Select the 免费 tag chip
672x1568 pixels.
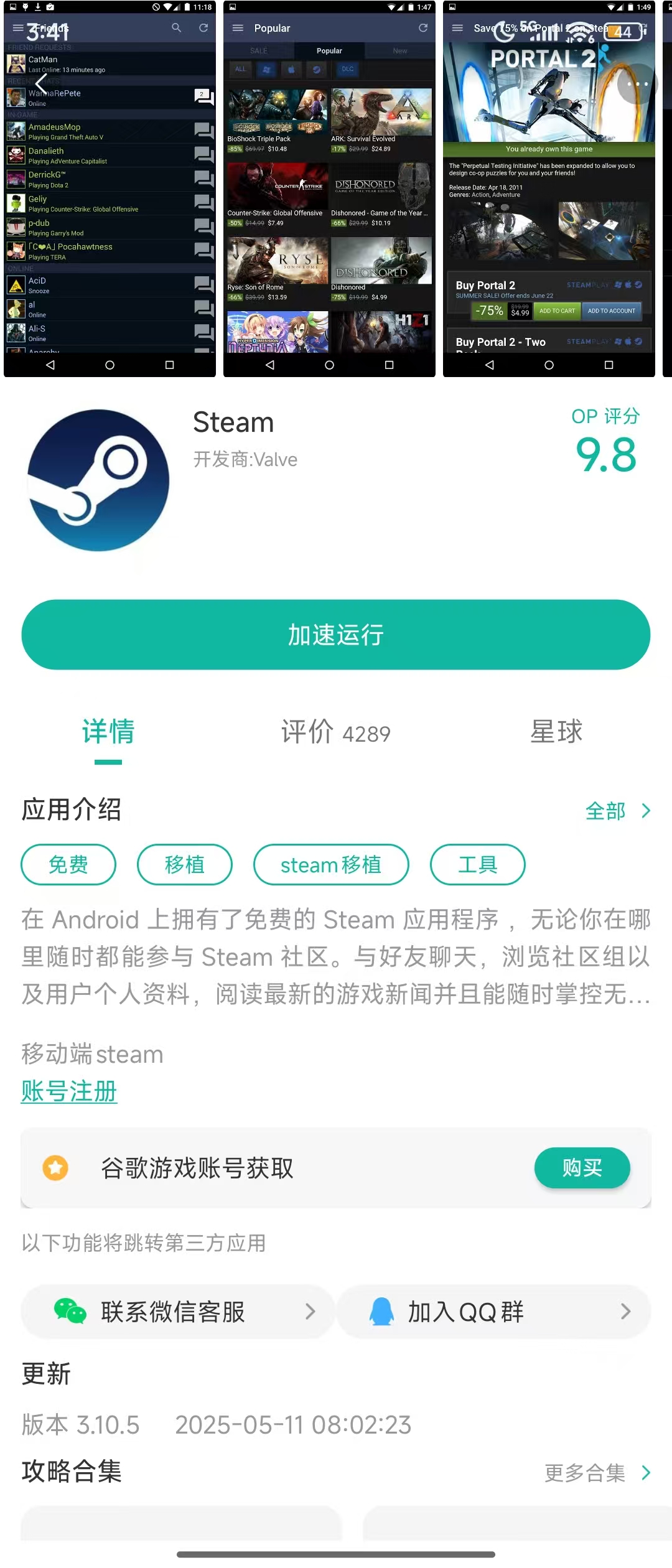tap(68, 864)
